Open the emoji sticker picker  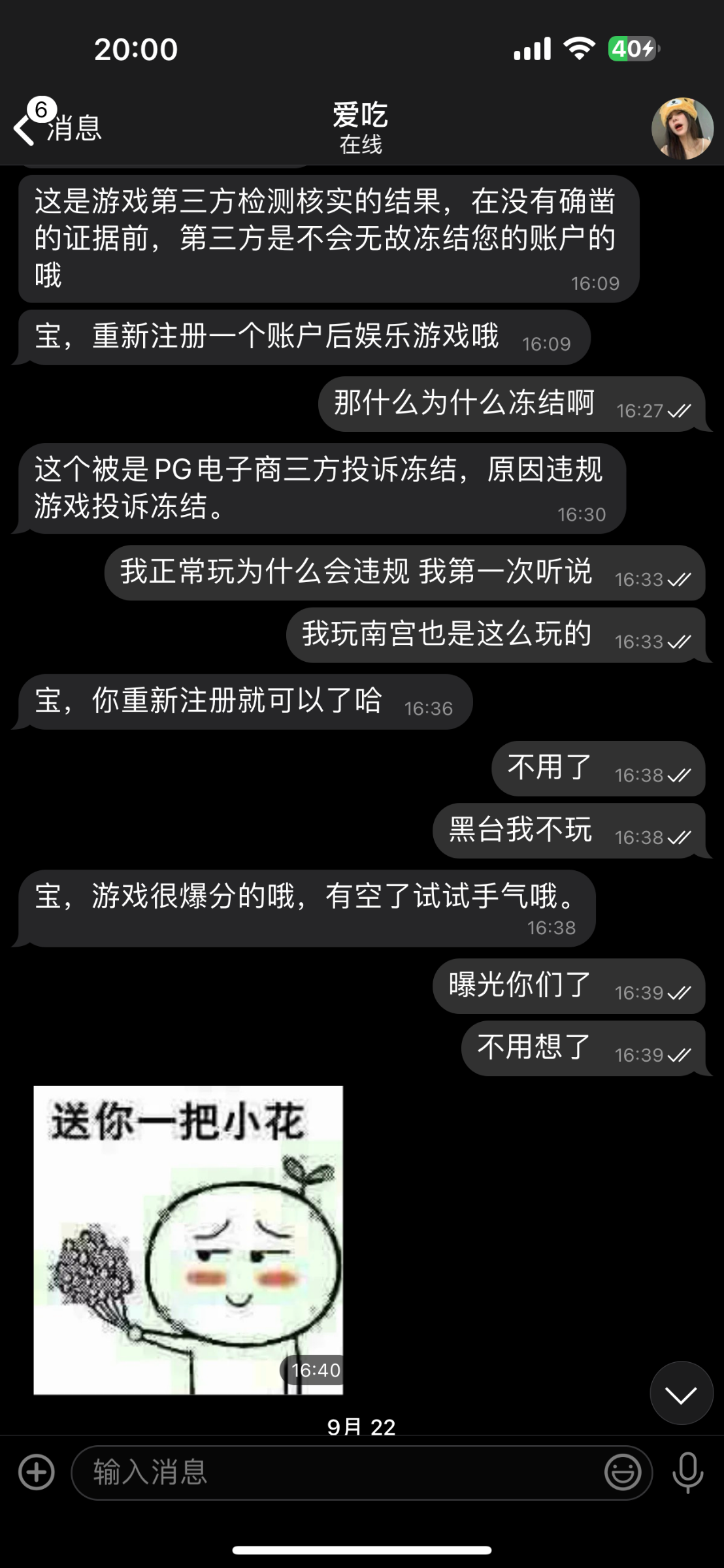[x=622, y=1473]
